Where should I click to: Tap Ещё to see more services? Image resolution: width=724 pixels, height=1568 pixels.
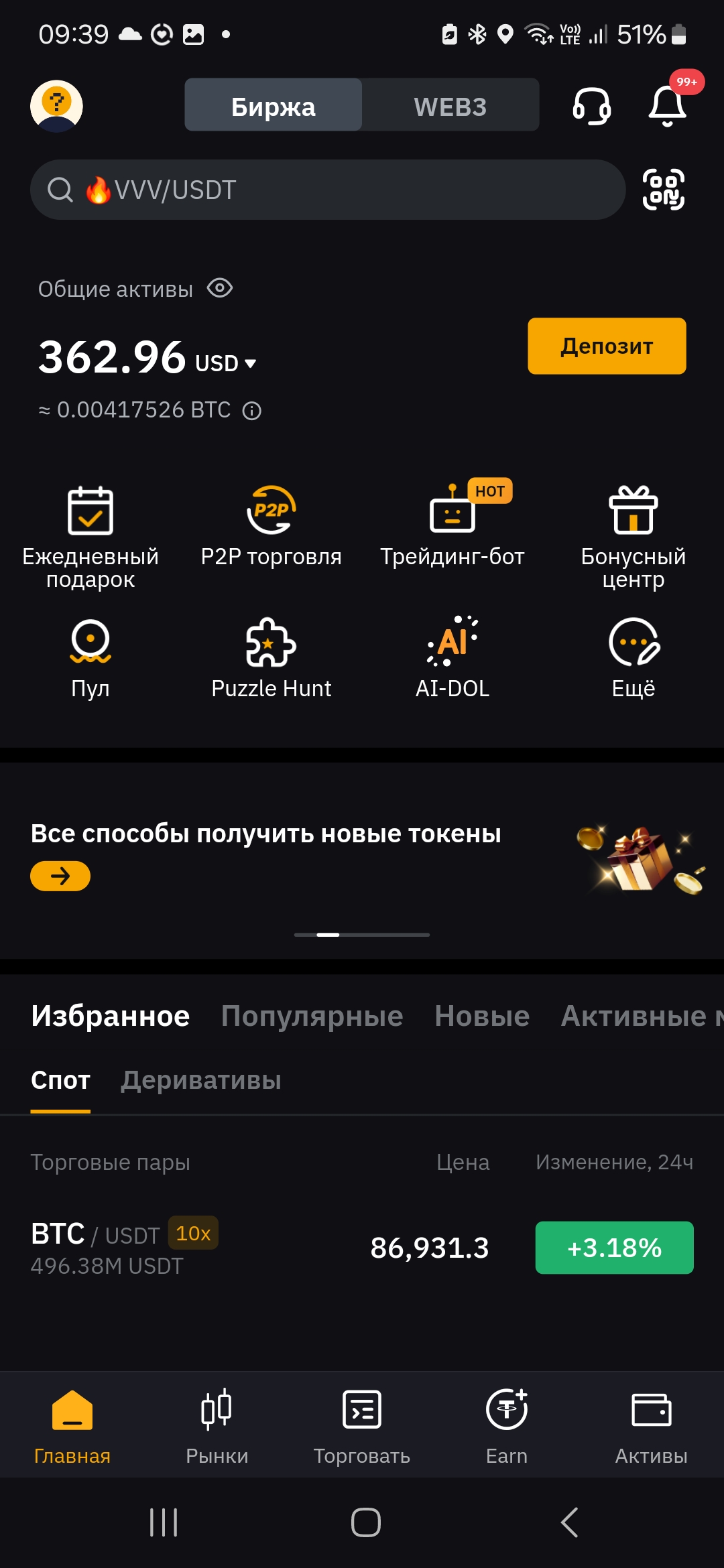click(x=633, y=658)
